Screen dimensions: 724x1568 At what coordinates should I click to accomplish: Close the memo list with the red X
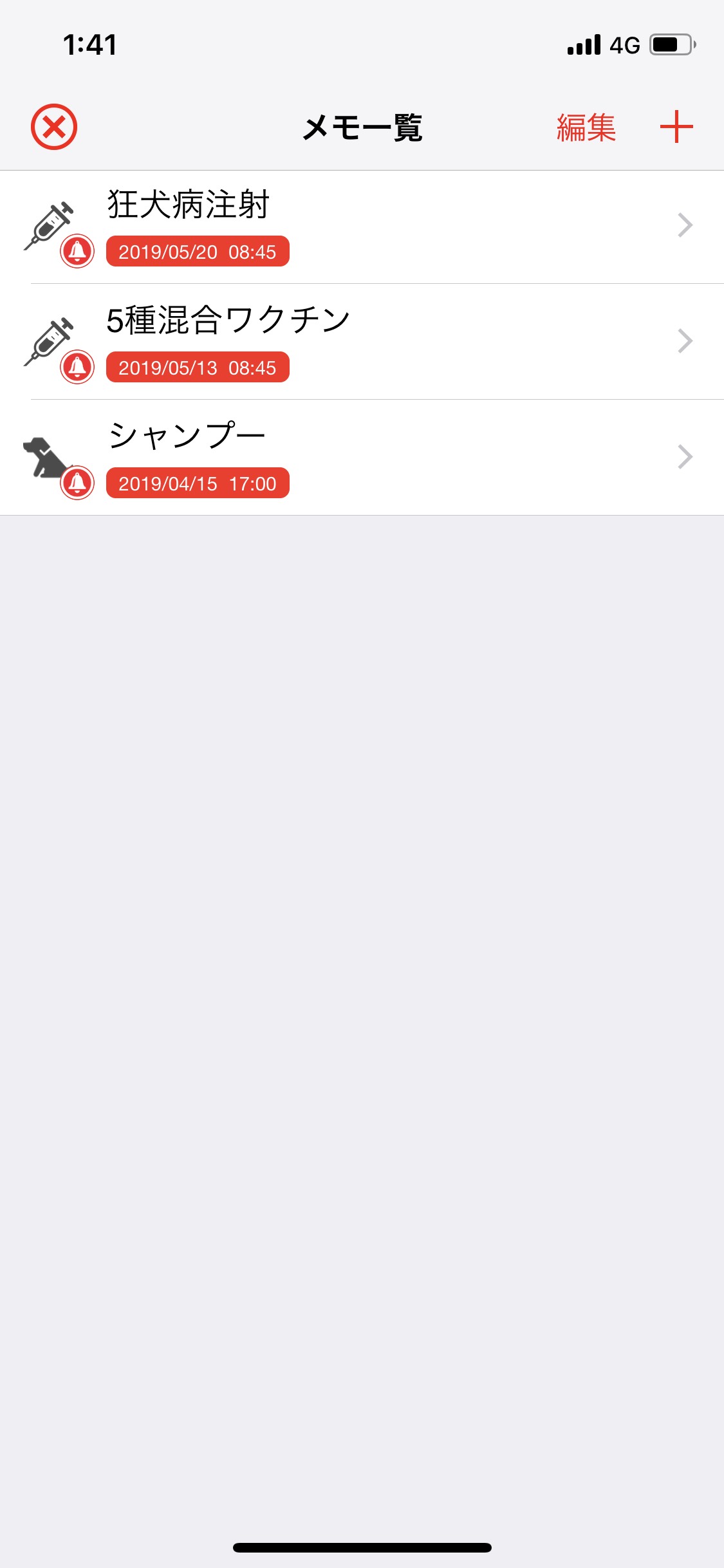coord(54,127)
